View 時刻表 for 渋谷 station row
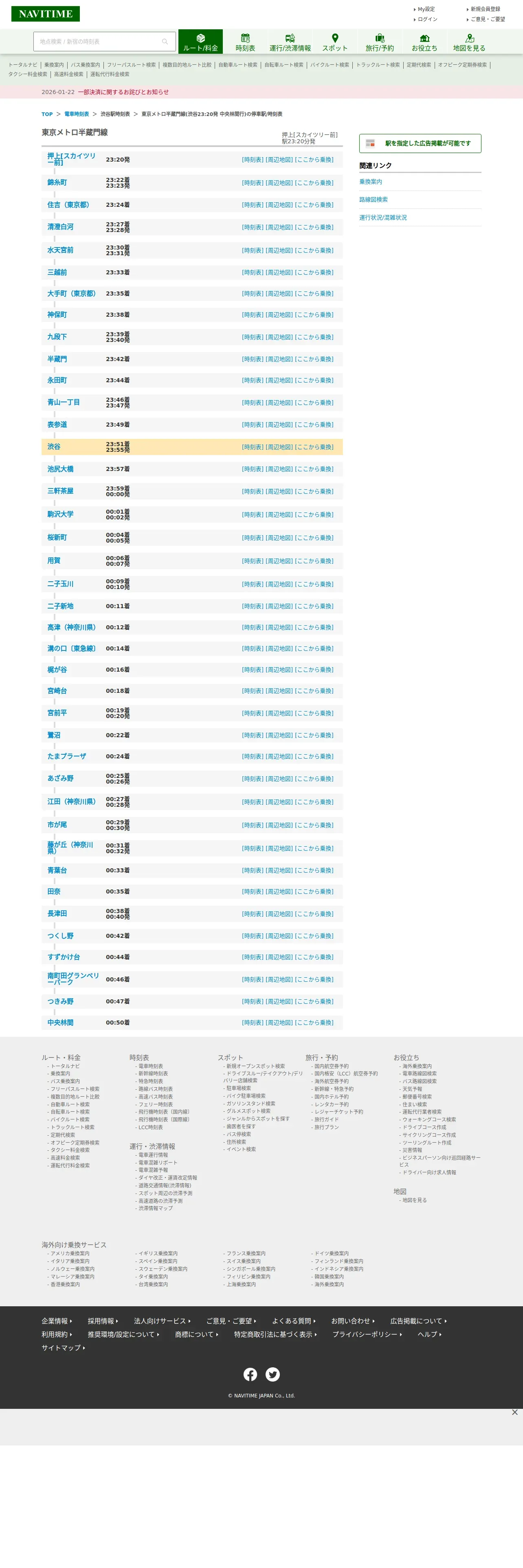Screen dimensions: 523x1568 [x=253, y=447]
